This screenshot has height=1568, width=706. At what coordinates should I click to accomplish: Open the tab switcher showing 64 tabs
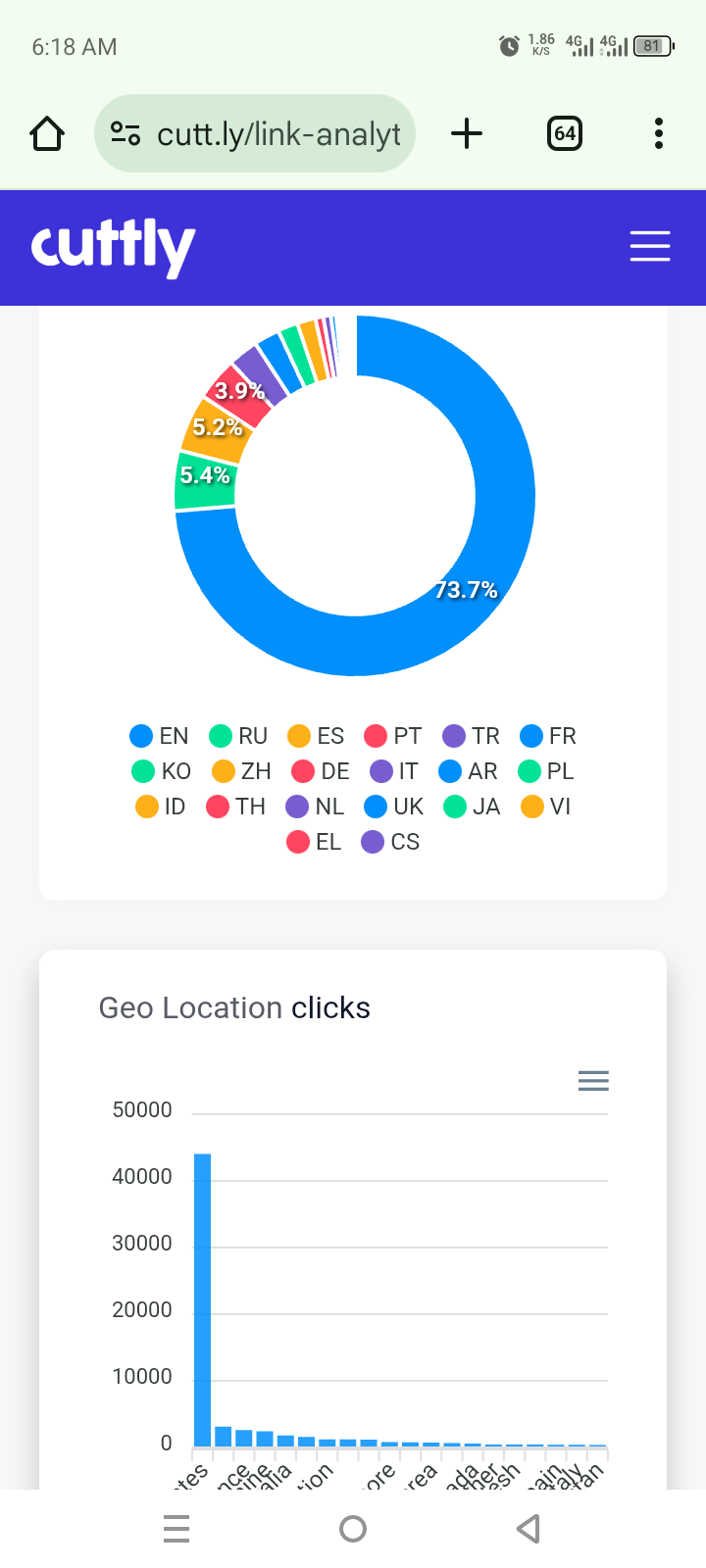564,133
